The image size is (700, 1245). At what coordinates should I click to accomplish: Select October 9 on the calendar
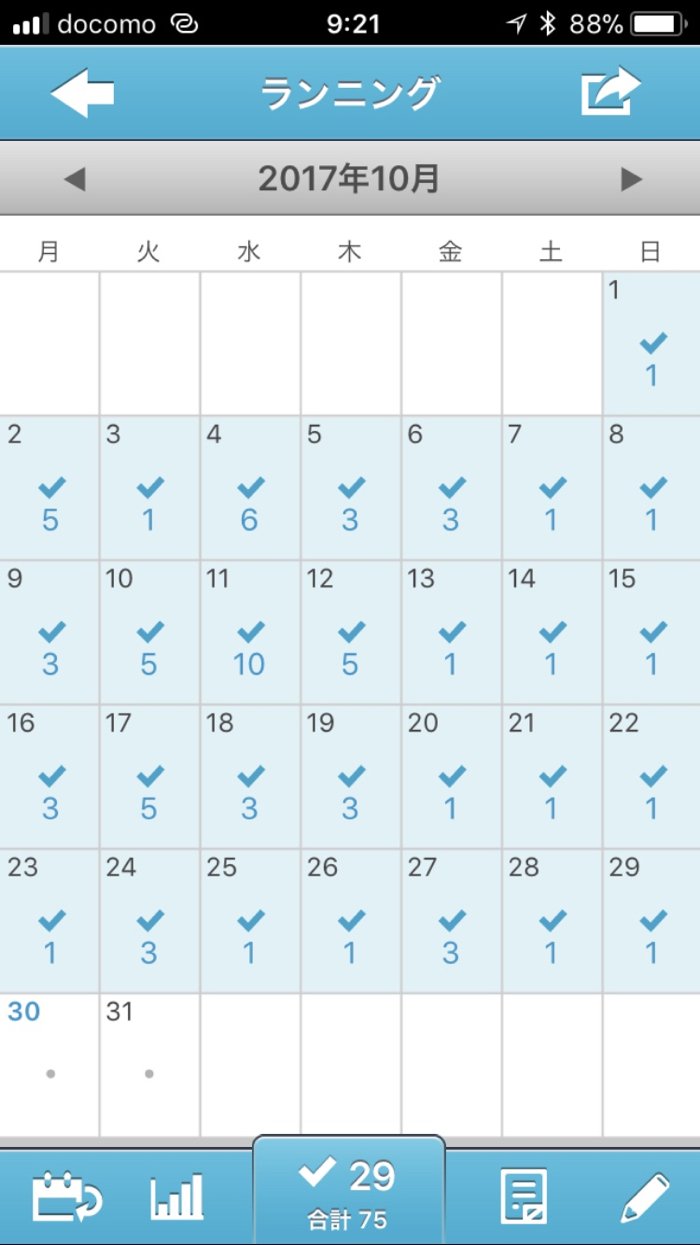(x=50, y=632)
